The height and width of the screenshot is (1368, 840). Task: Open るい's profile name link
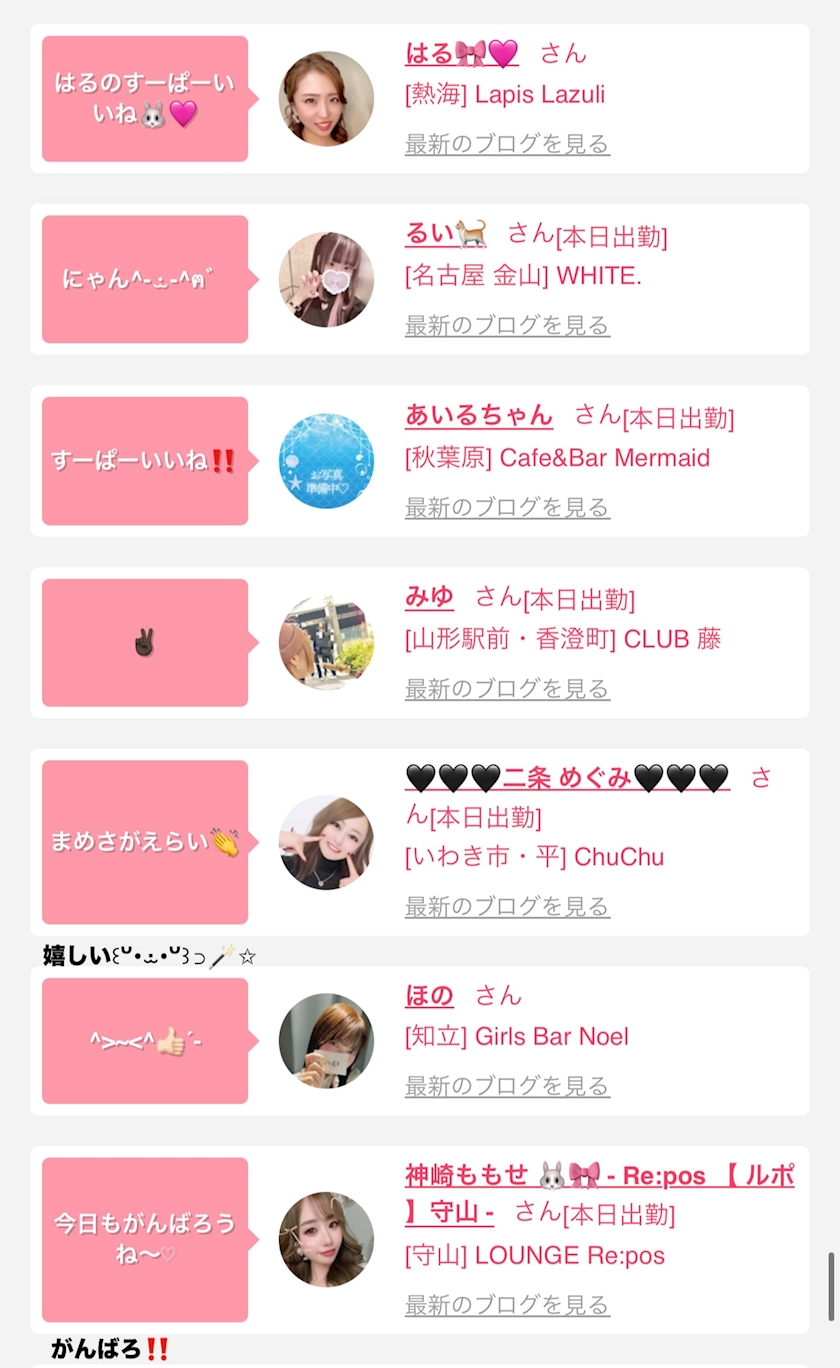click(x=447, y=233)
